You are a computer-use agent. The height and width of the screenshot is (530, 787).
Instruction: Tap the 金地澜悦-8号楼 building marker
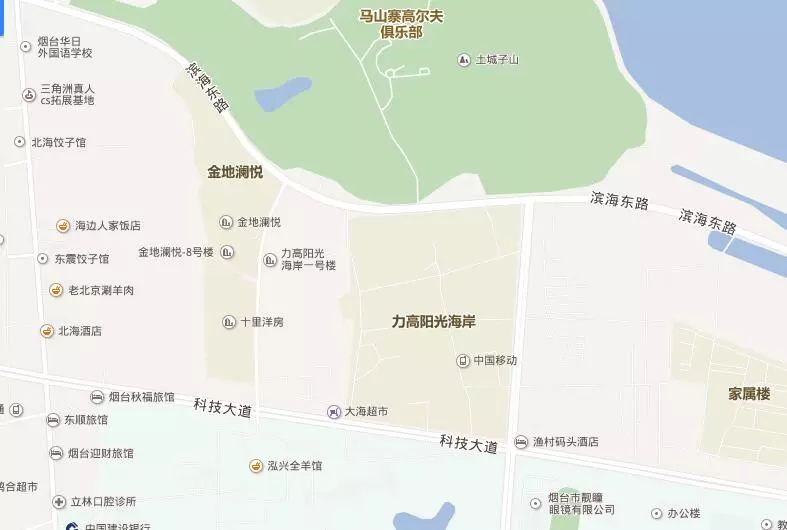228,252
